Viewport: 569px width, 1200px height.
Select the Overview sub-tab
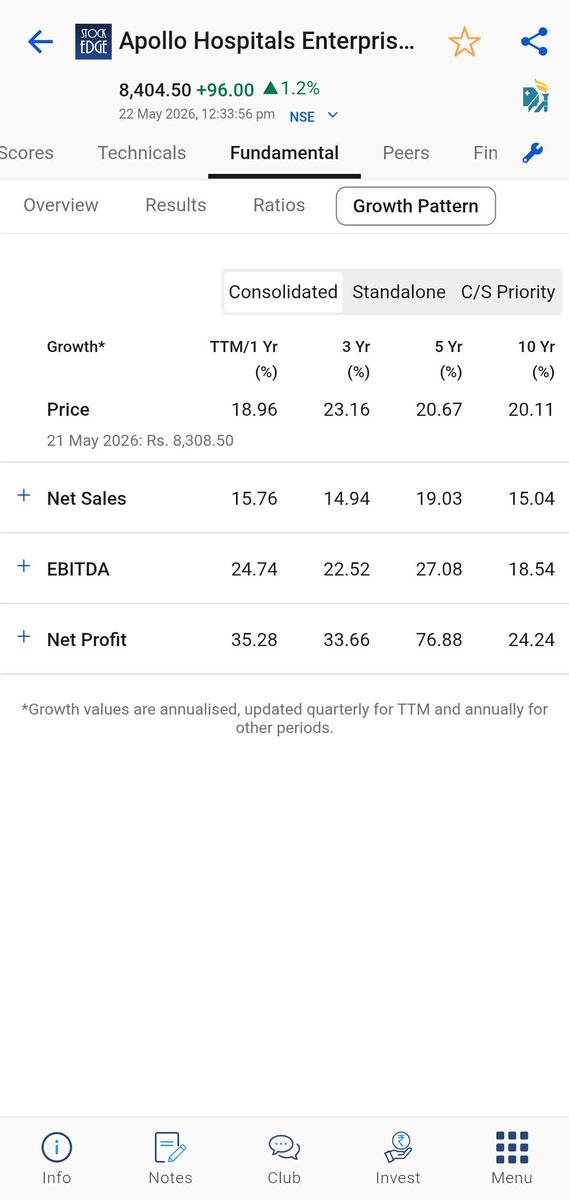point(61,205)
